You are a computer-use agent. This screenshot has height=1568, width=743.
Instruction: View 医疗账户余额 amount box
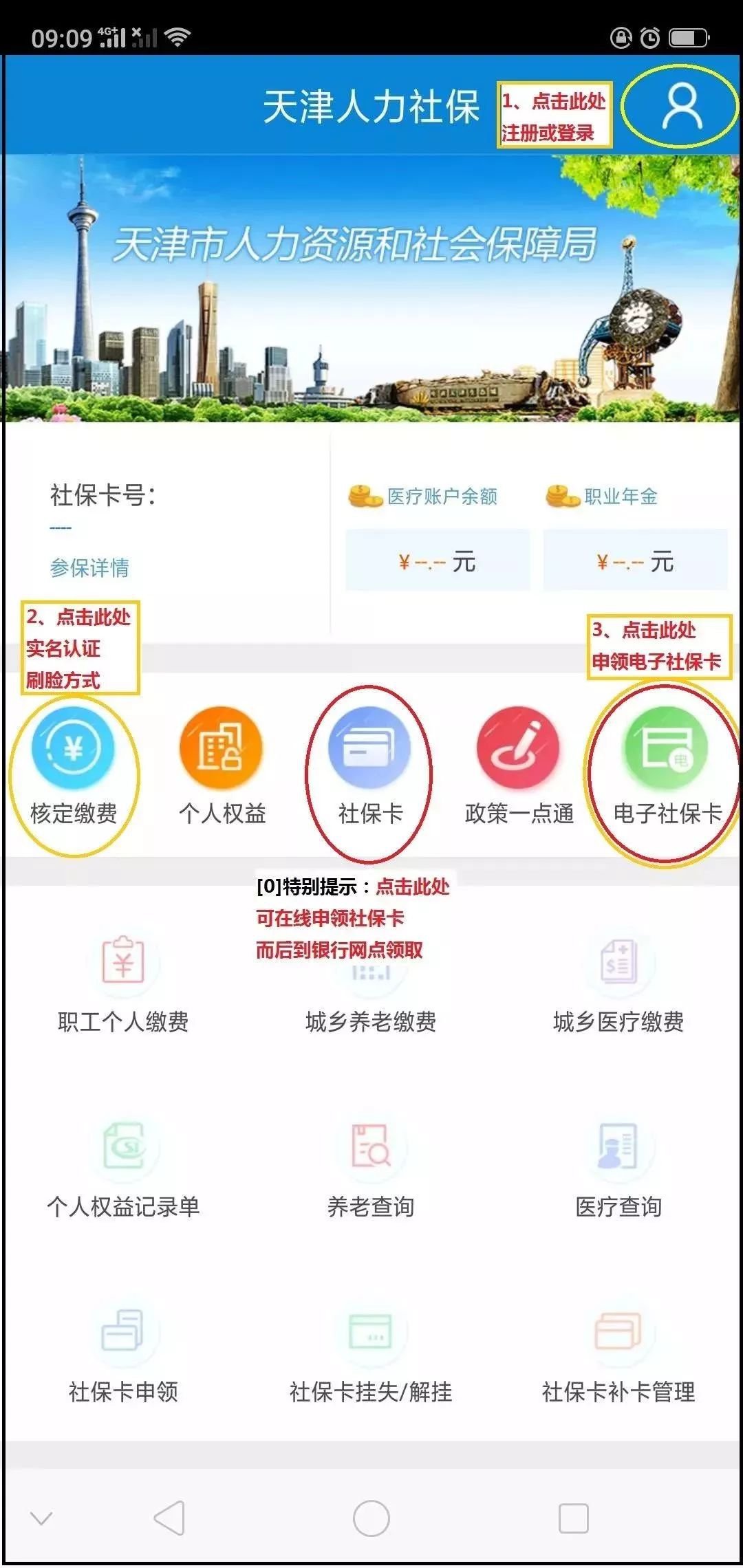(438, 560)
